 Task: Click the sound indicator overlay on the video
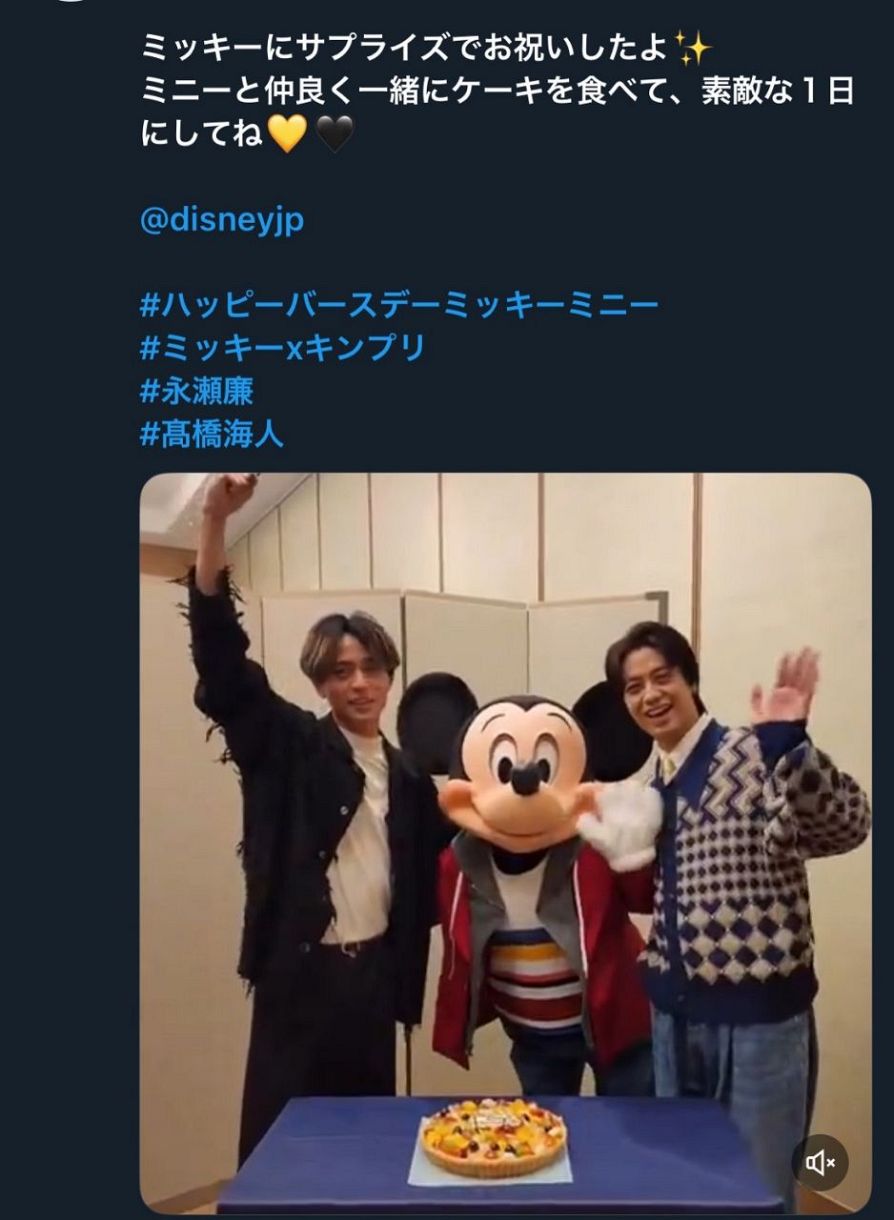click(x=822, y=1163)
